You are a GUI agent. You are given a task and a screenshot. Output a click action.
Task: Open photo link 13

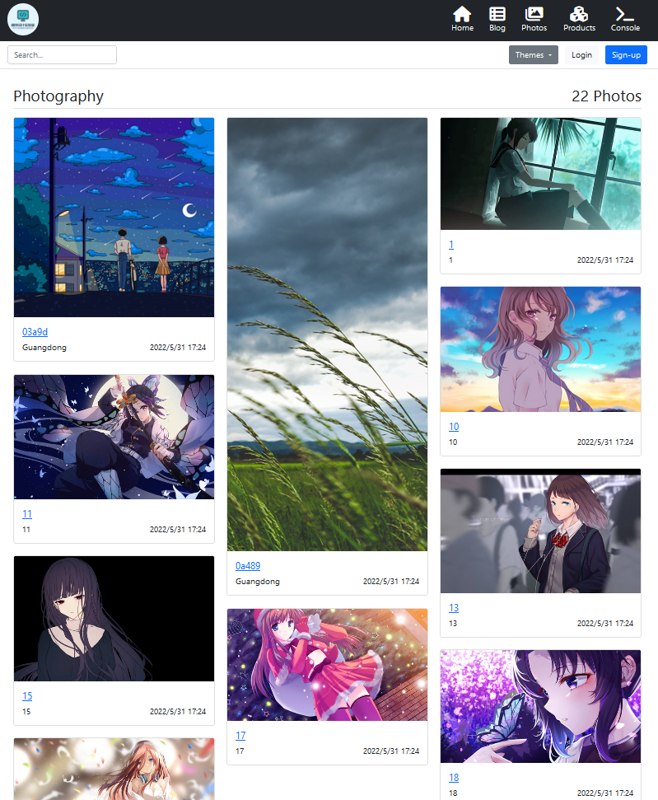(454, 608)
